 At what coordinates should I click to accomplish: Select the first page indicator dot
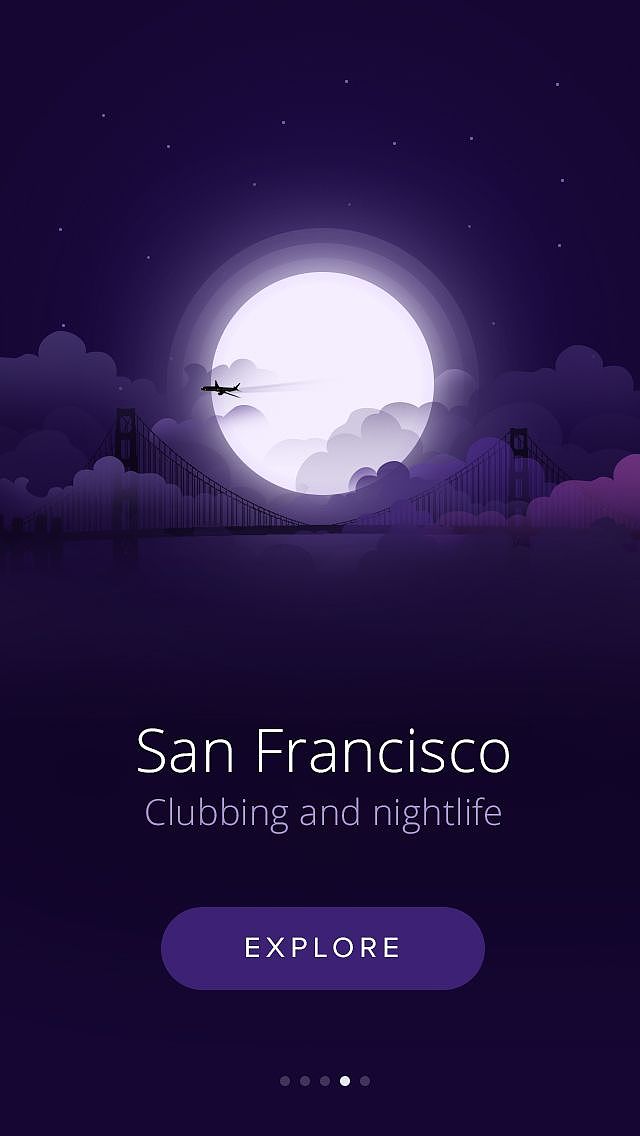pyautogui.click(x=285, y=1081)
